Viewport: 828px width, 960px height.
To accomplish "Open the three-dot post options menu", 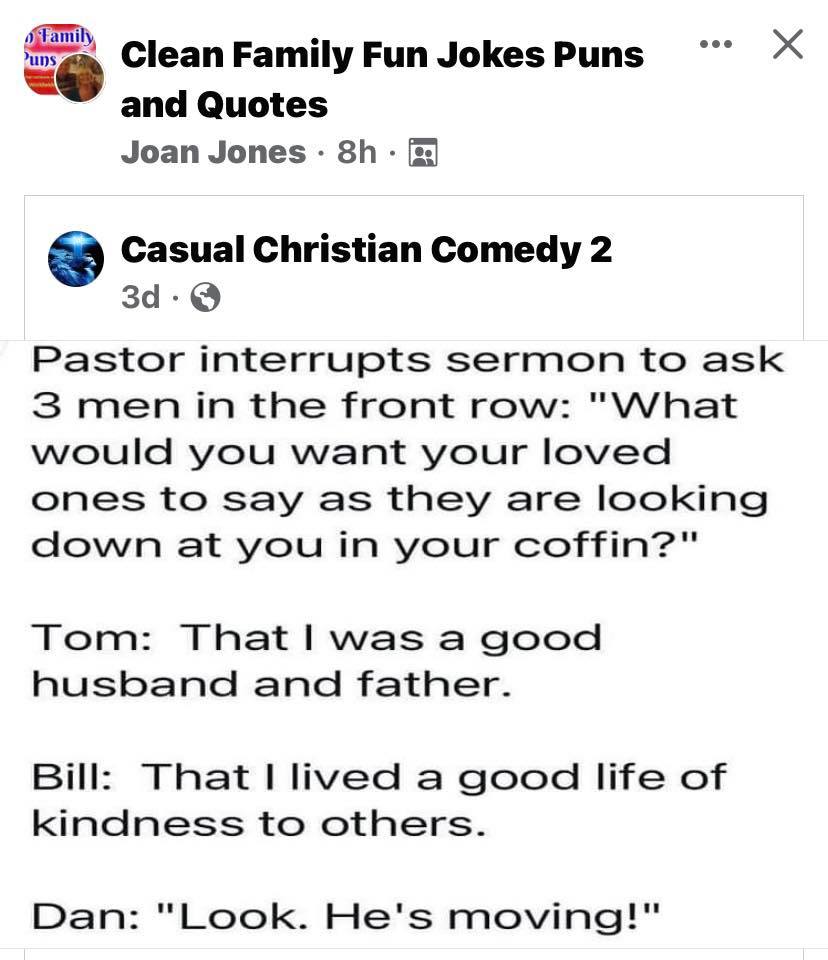I will [x=715, y=44].
